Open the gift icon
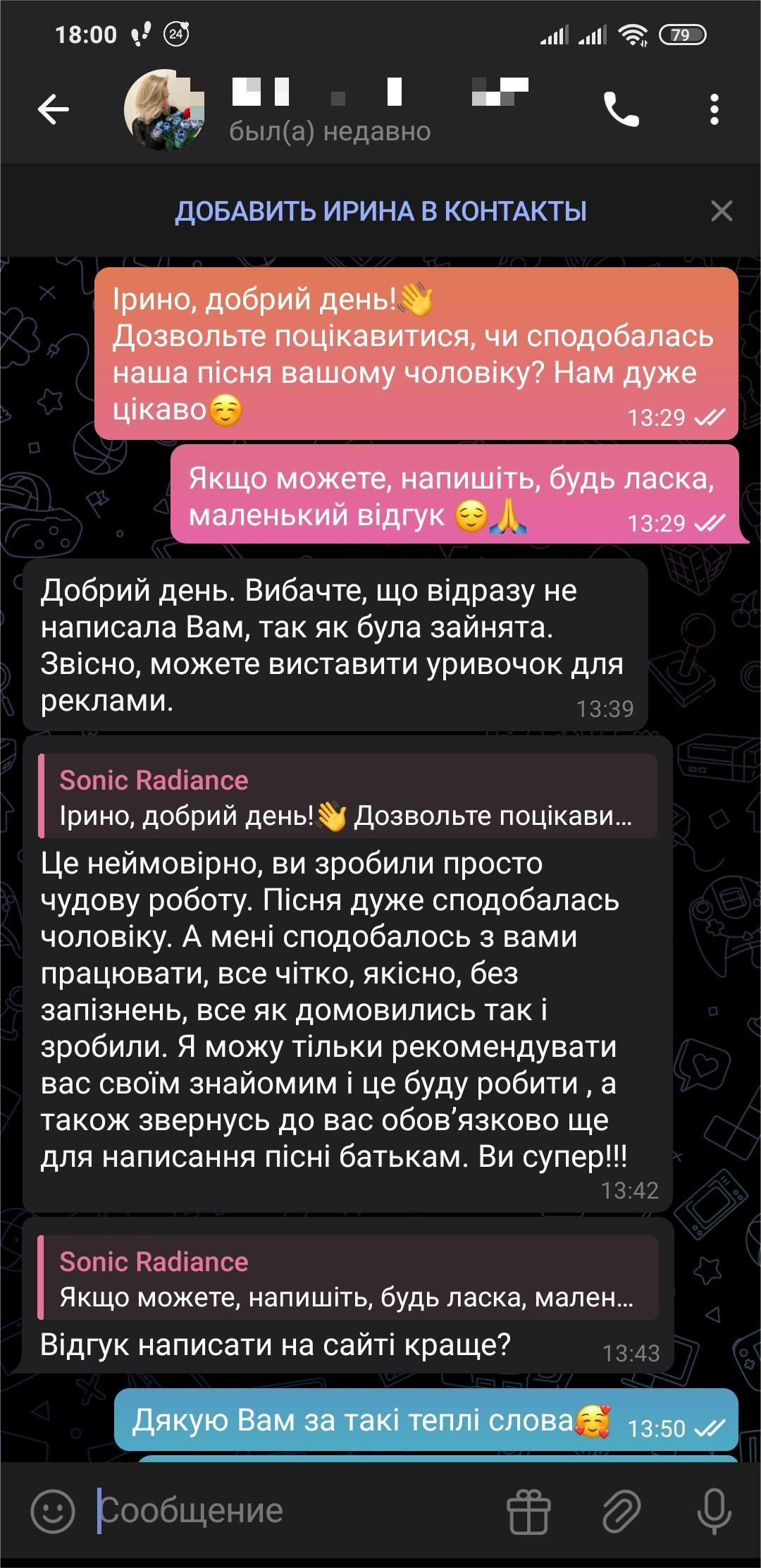 (x=528, y=1512)
